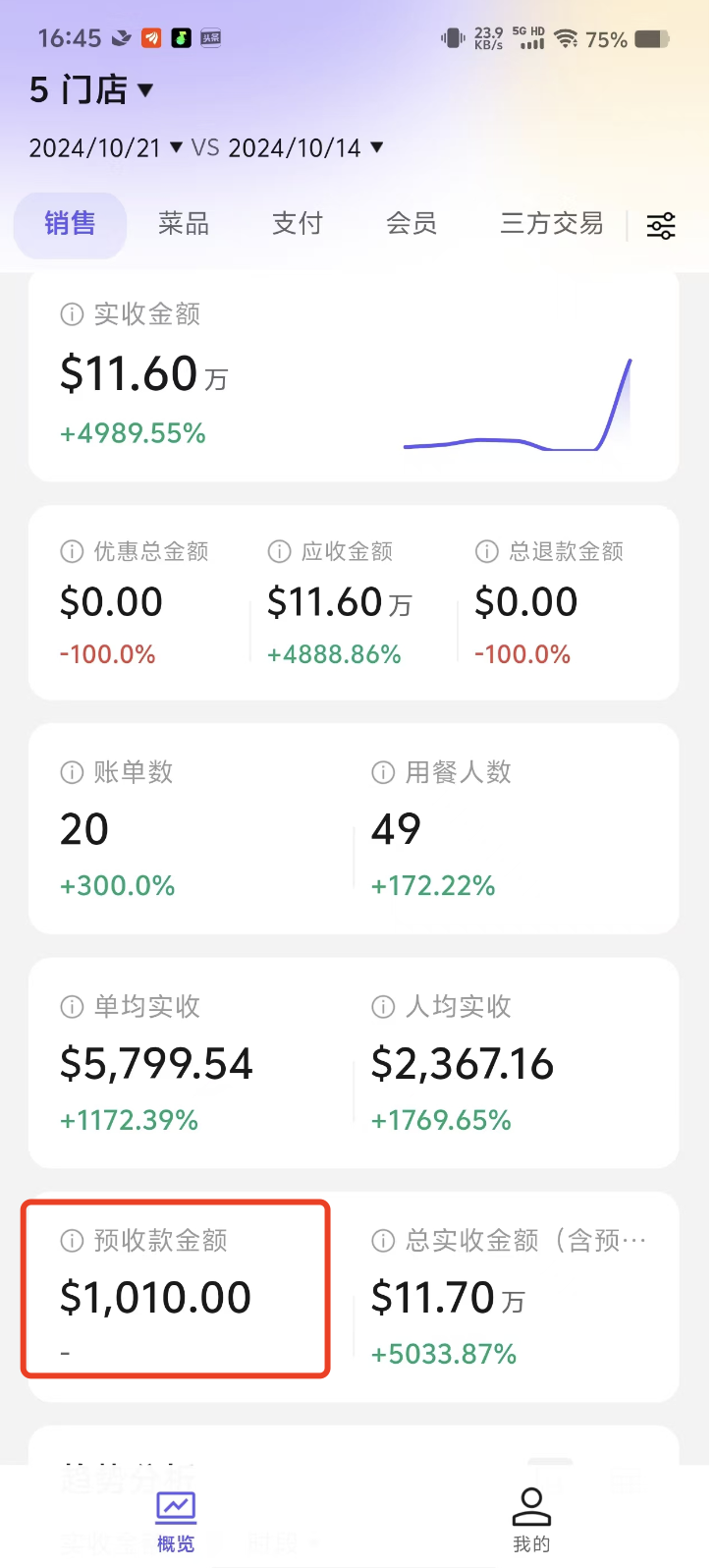Show info for 总退款金额

(x=486, y=552)
